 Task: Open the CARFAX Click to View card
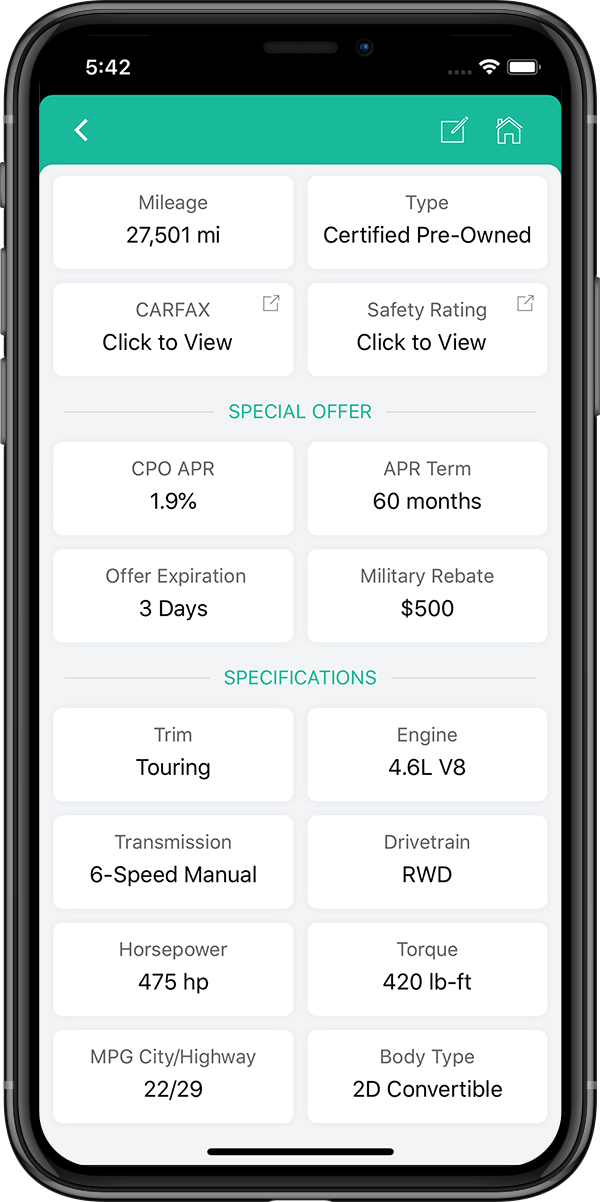tap(173, 328)
